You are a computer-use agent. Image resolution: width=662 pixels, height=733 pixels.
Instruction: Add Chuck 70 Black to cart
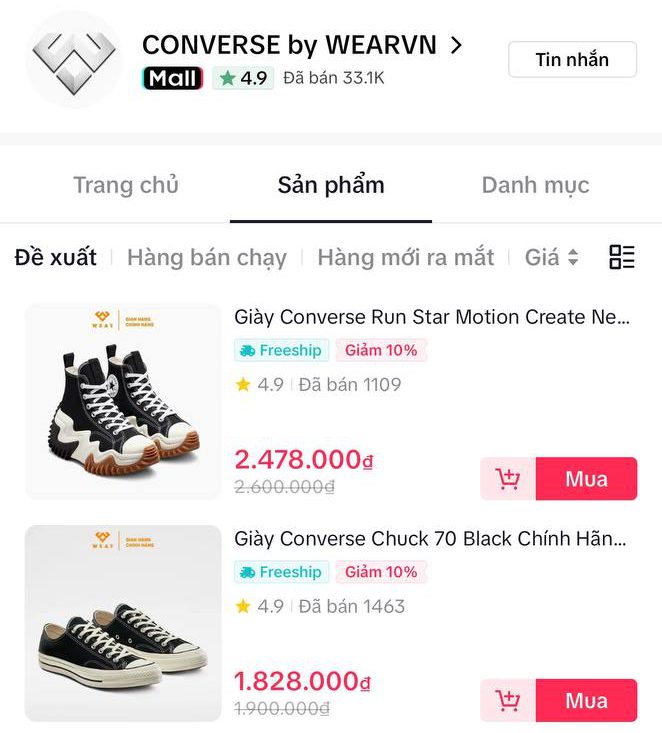pyautogui.click(x=508, y=700)
